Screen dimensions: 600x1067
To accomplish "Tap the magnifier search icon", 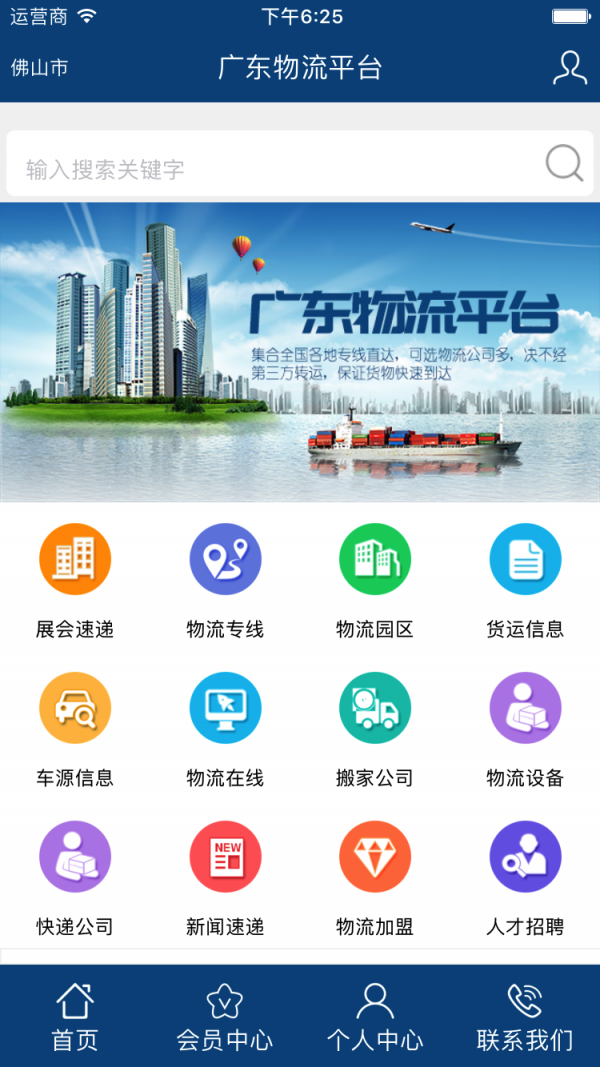I will 564,164.
